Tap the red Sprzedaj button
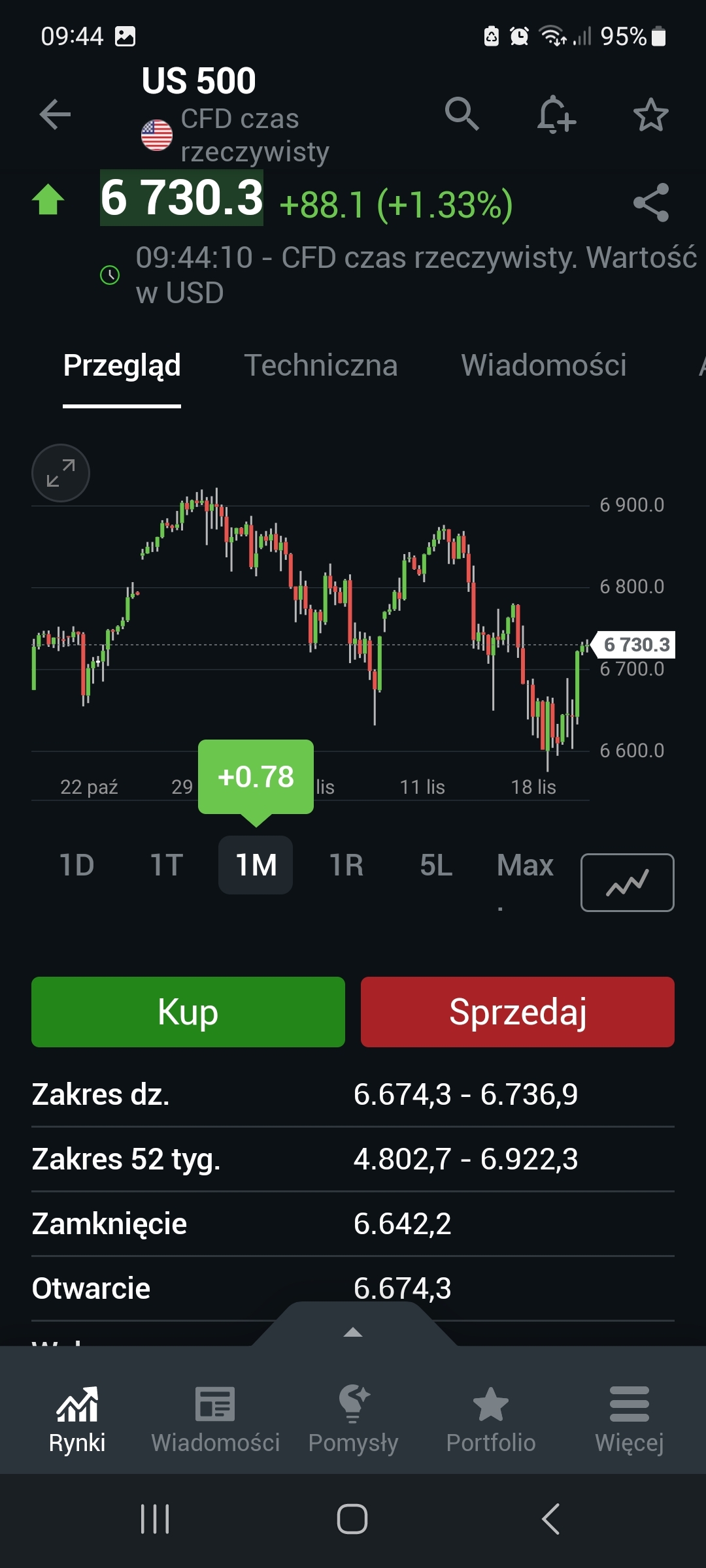This screenshot has height=1568, width=706. tap(517, 1012)
